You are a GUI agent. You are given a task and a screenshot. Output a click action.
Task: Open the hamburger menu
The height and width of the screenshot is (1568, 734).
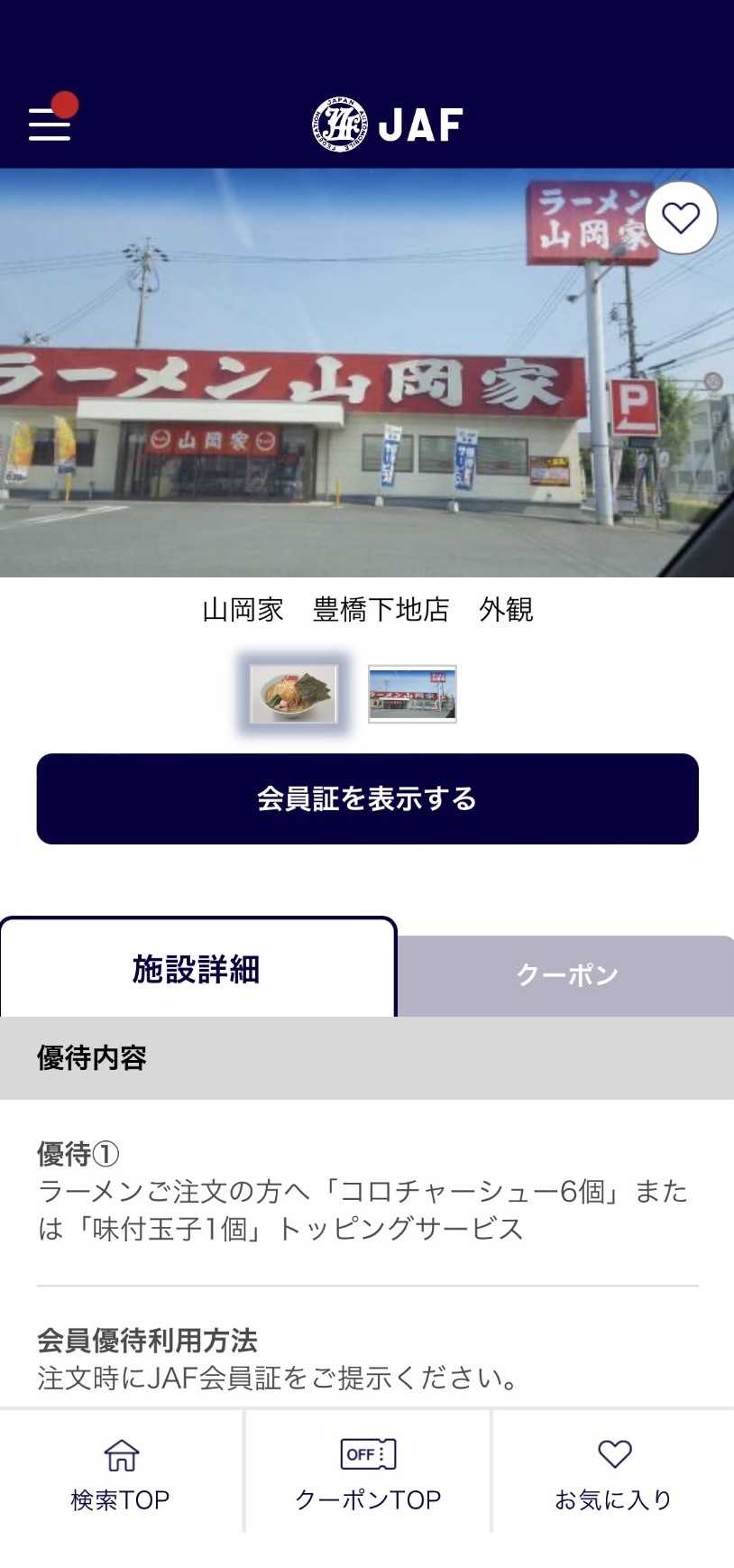click(50, 125)
